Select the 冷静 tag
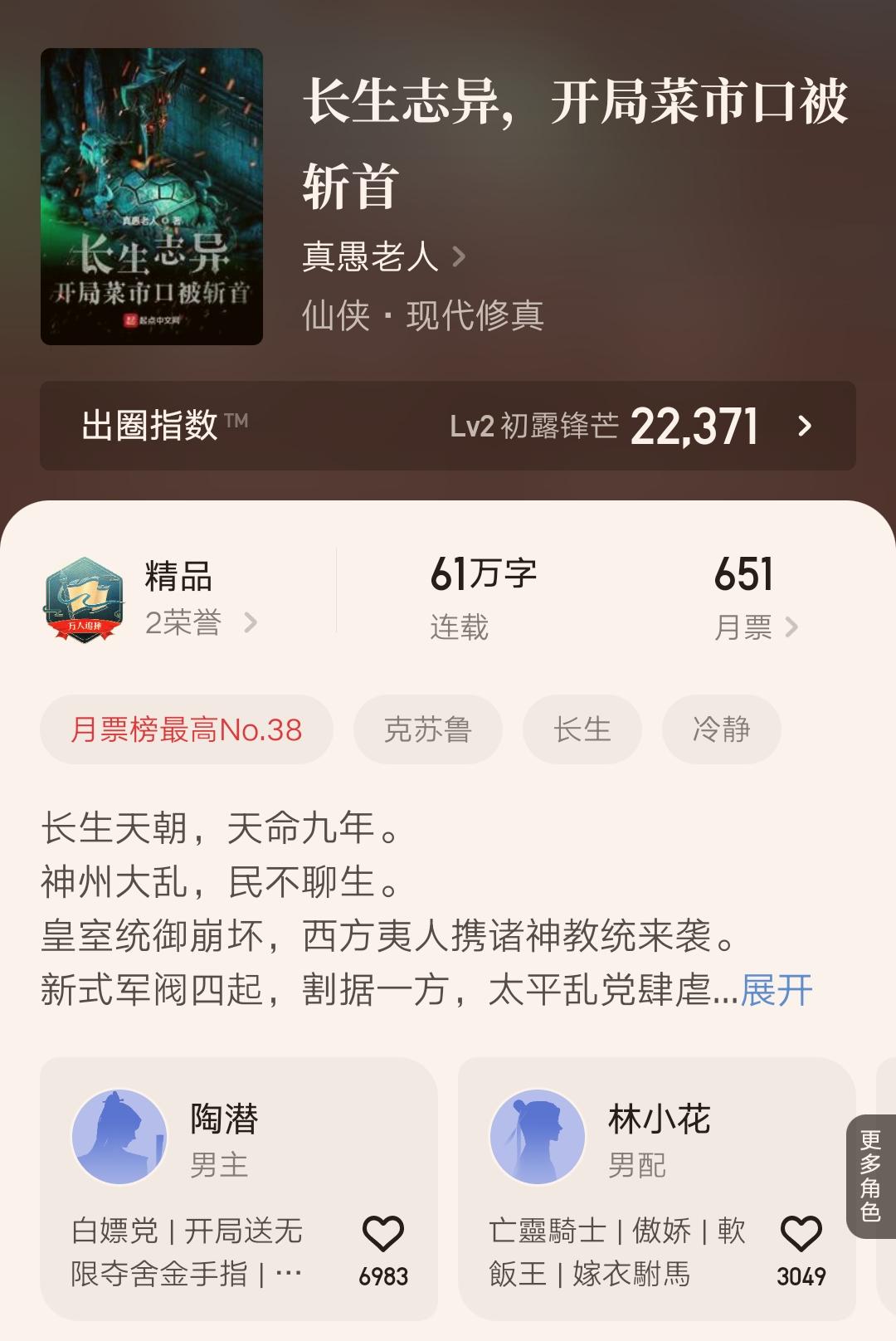 722,729
